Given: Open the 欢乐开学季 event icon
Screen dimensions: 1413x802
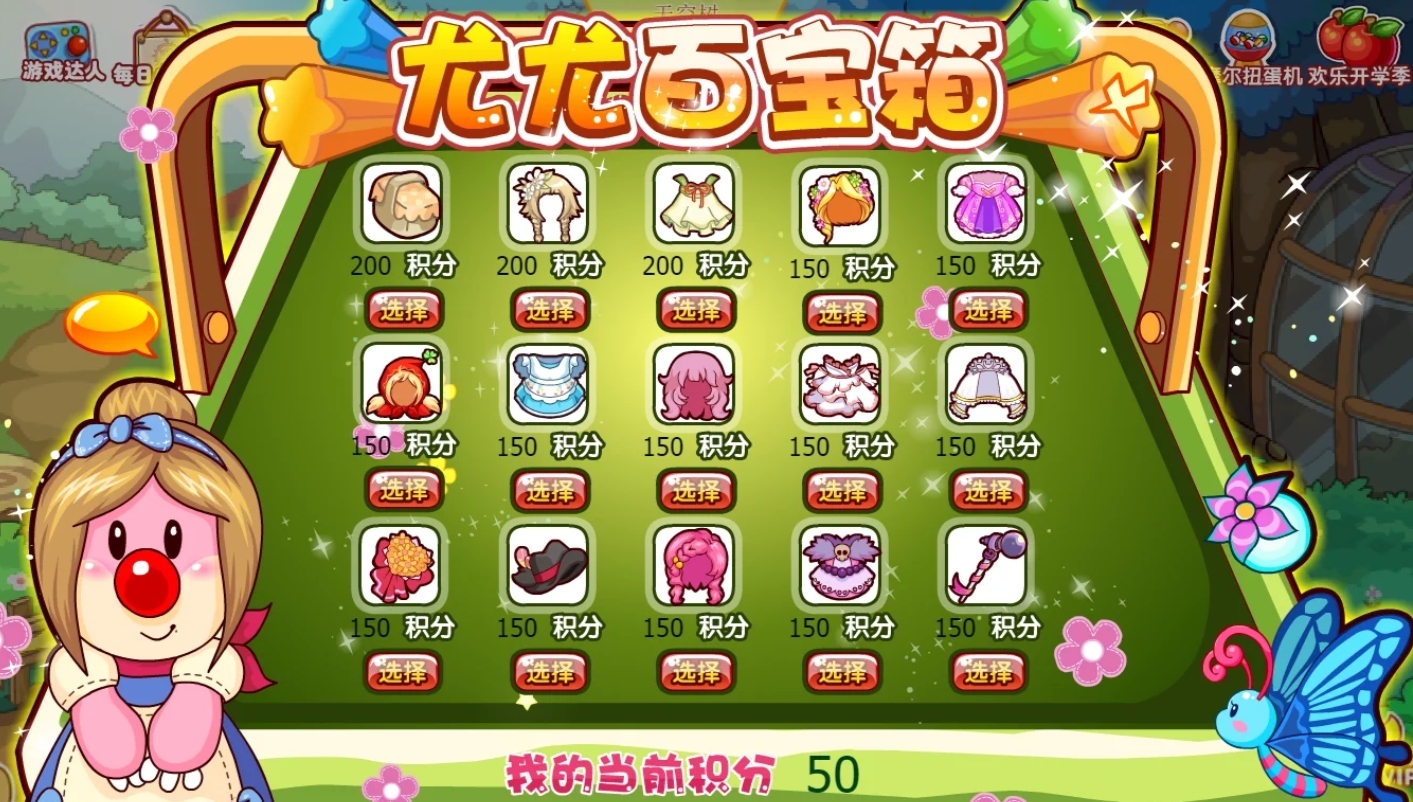Looking at the screenshot, I should point(1358,45).
